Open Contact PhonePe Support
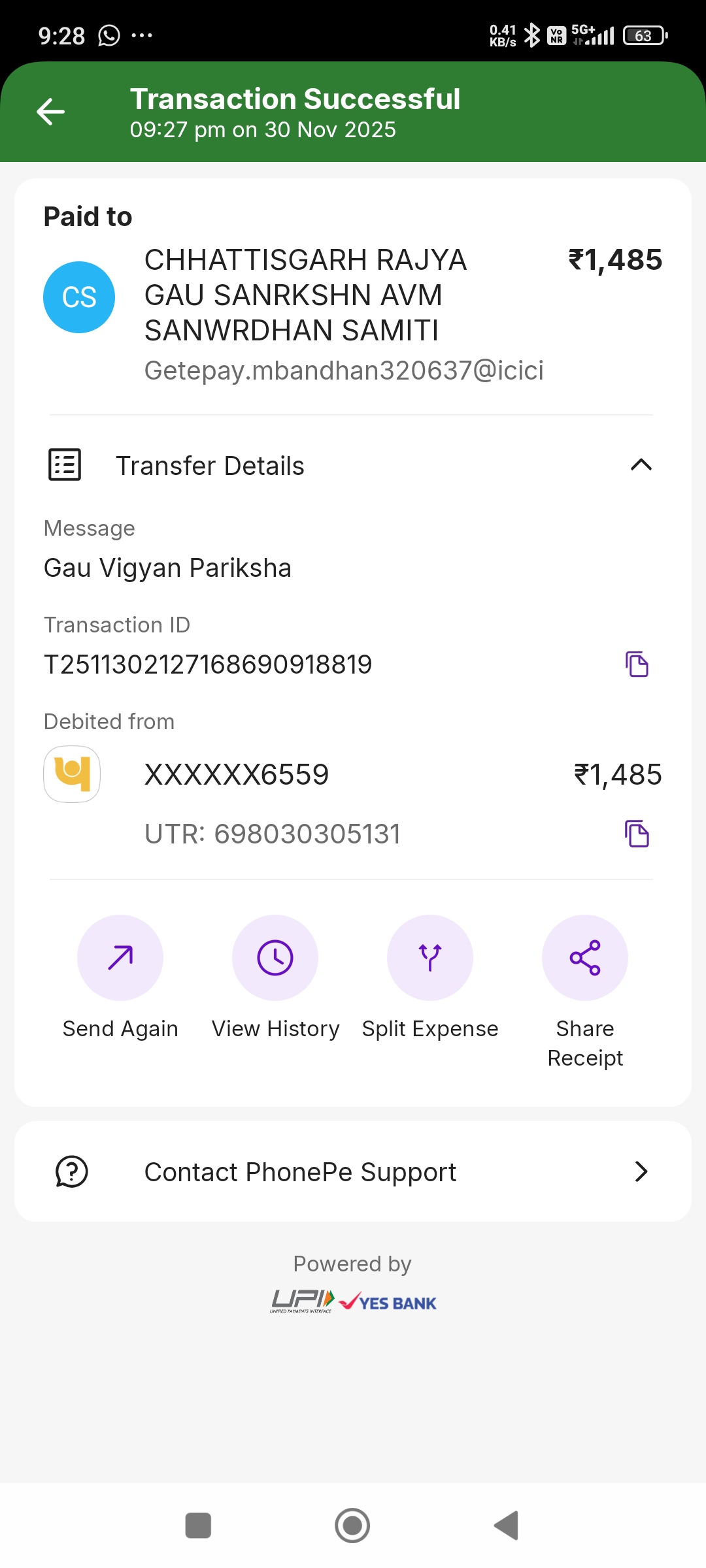The height and width of the screenshot is (1568, 706). [353, 1172]
